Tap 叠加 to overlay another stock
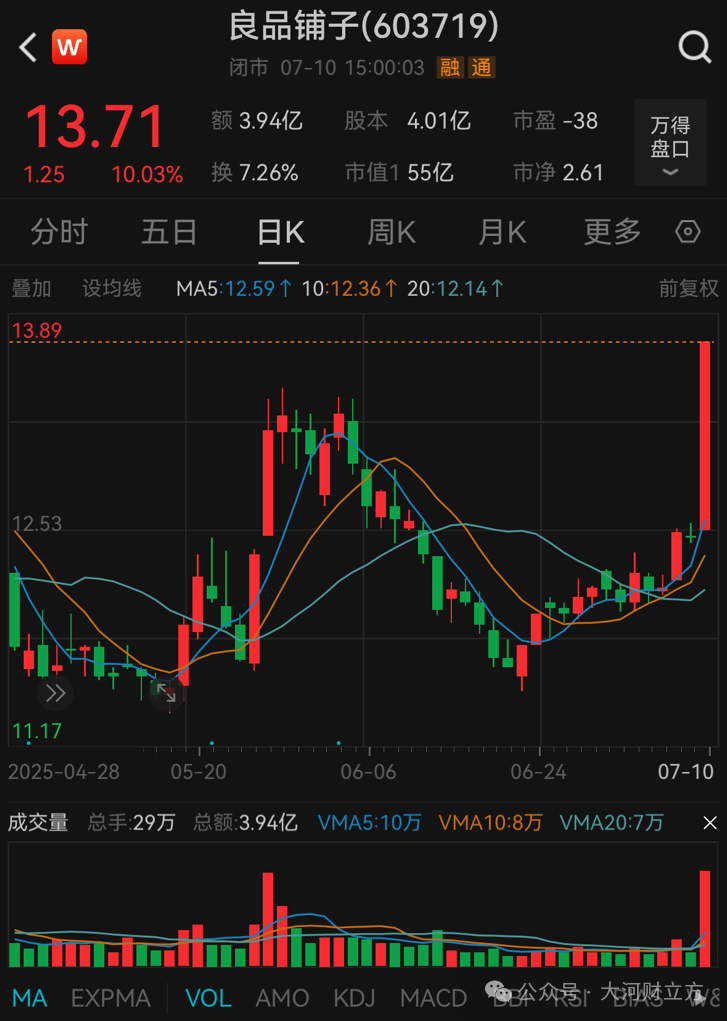This screenshot has height=1021, width=727. (31, 289)
